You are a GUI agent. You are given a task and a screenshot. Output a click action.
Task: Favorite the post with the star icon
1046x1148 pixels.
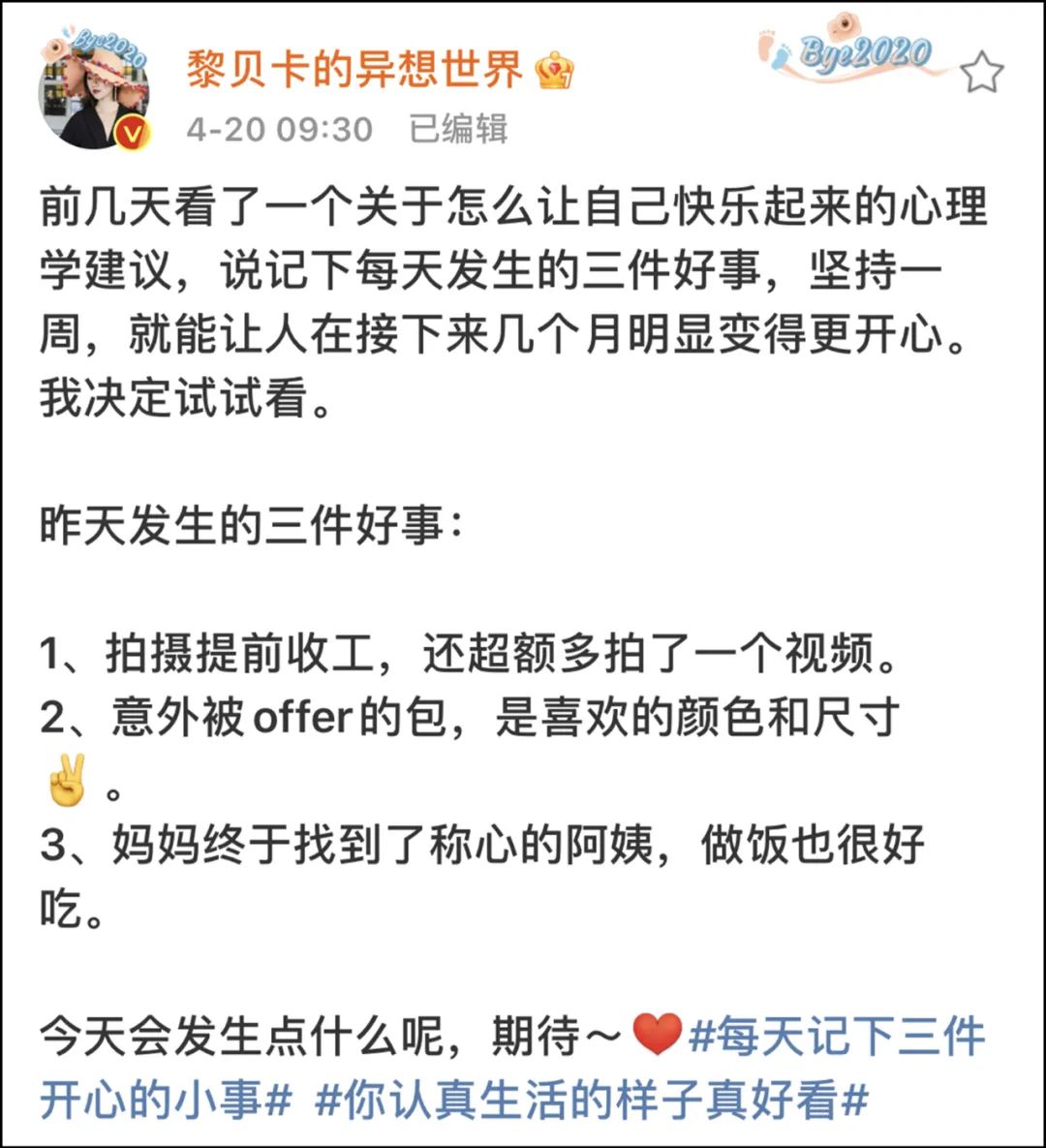[981, 73]
